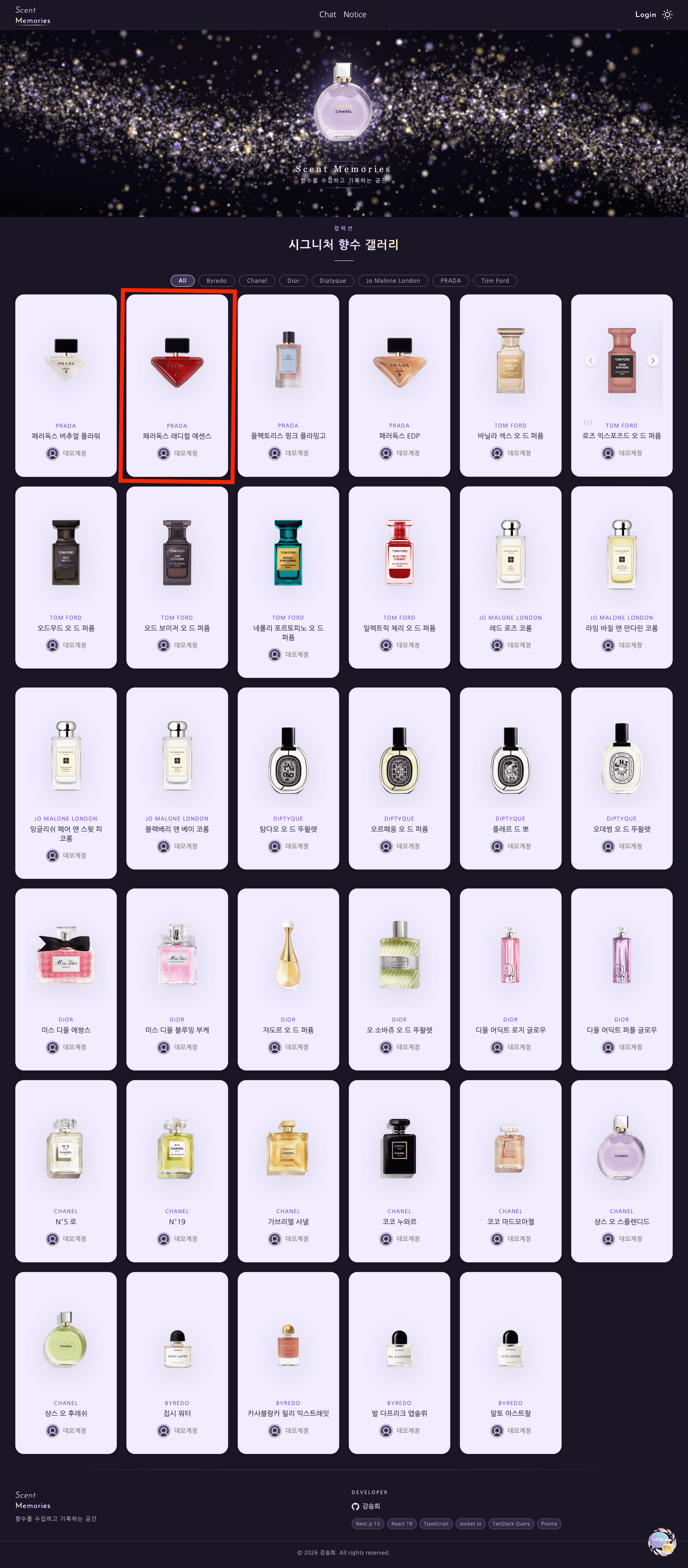Open the Notice page
Image resolution: width=688 pixels, height=1568 pixels.
pos(355,15)
